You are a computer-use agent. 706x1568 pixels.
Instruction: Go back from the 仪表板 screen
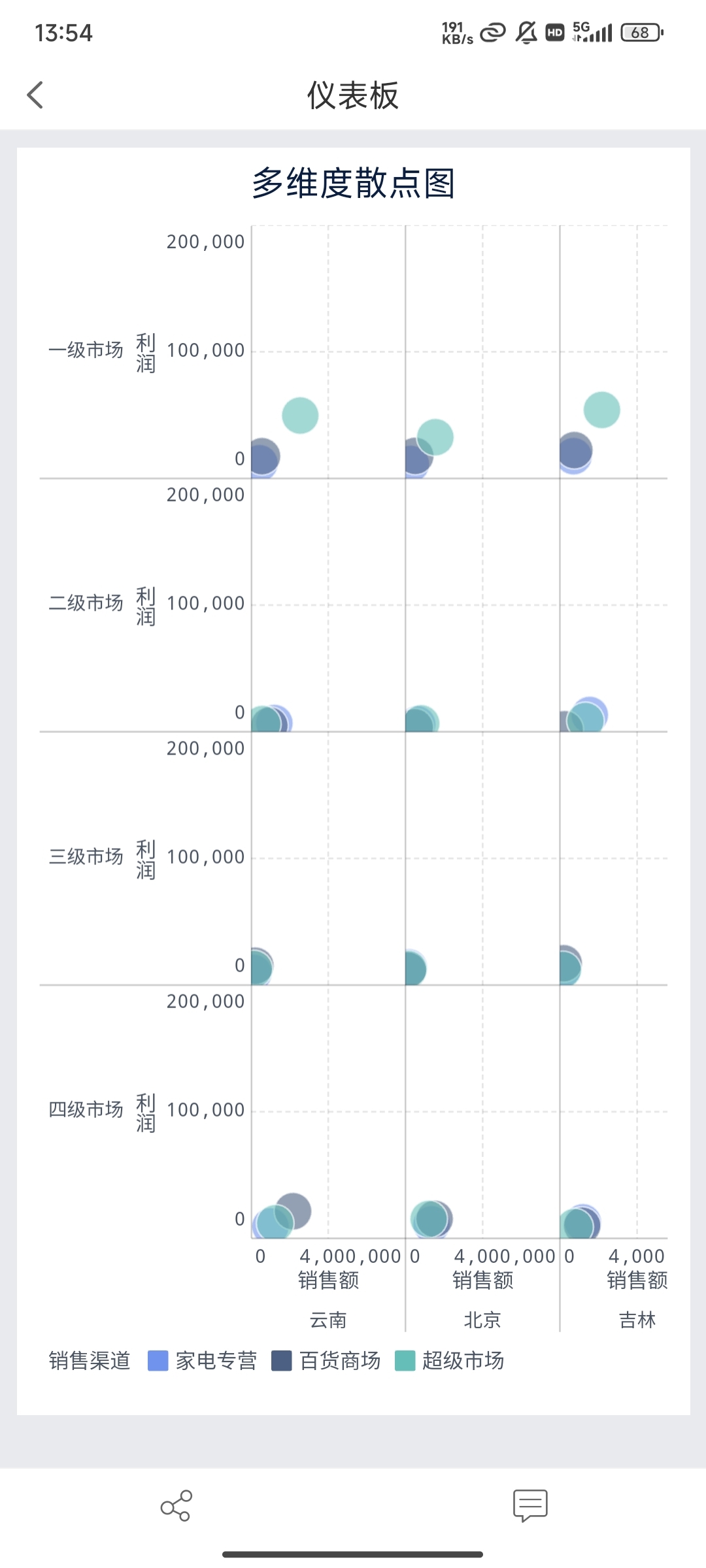[x=36, y=95]
